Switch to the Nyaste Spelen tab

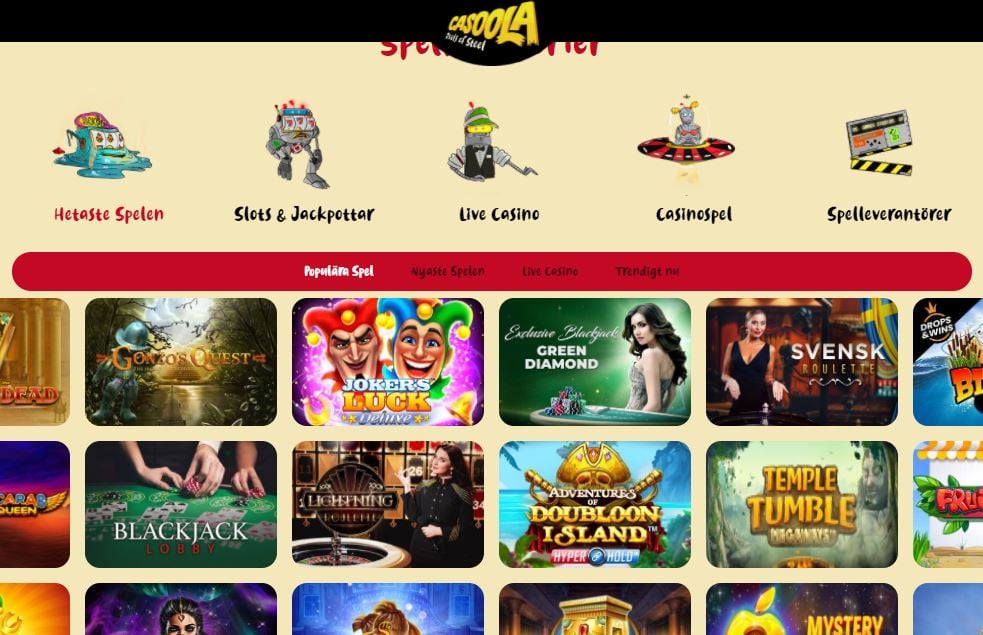pyautogui.click(x=447, y=272)
